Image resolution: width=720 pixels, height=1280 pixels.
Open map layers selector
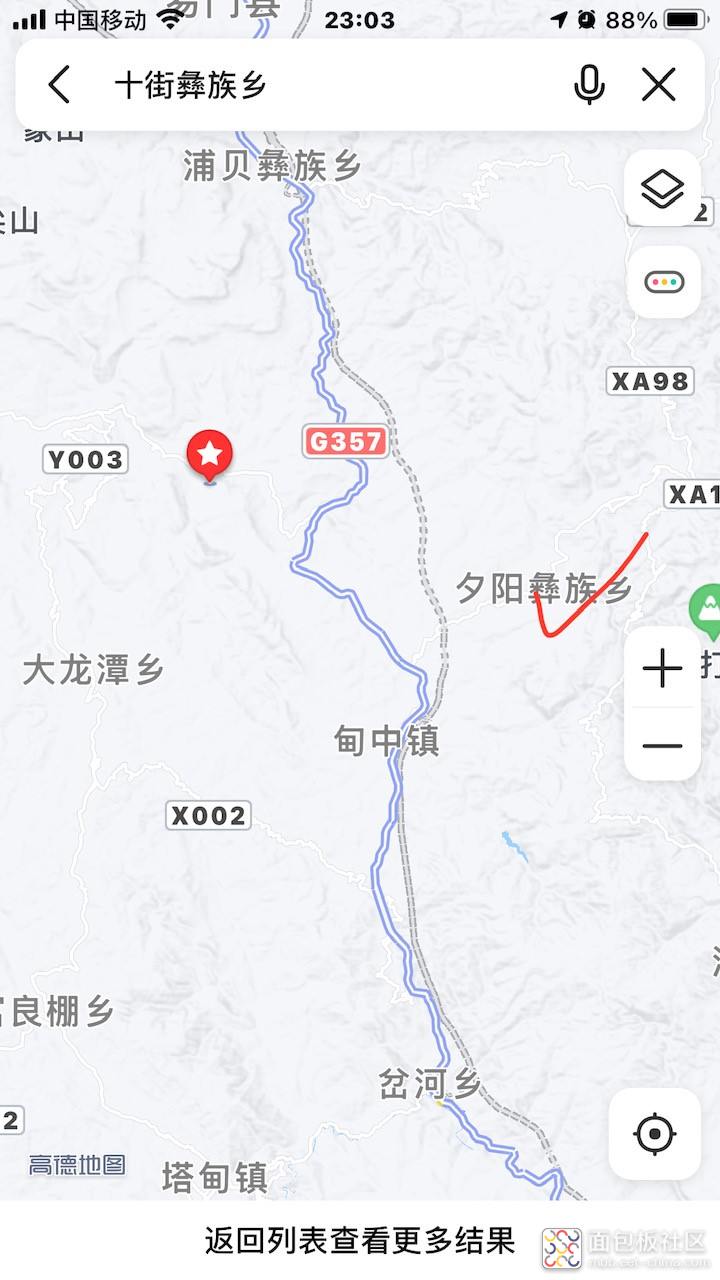(662, 188)
